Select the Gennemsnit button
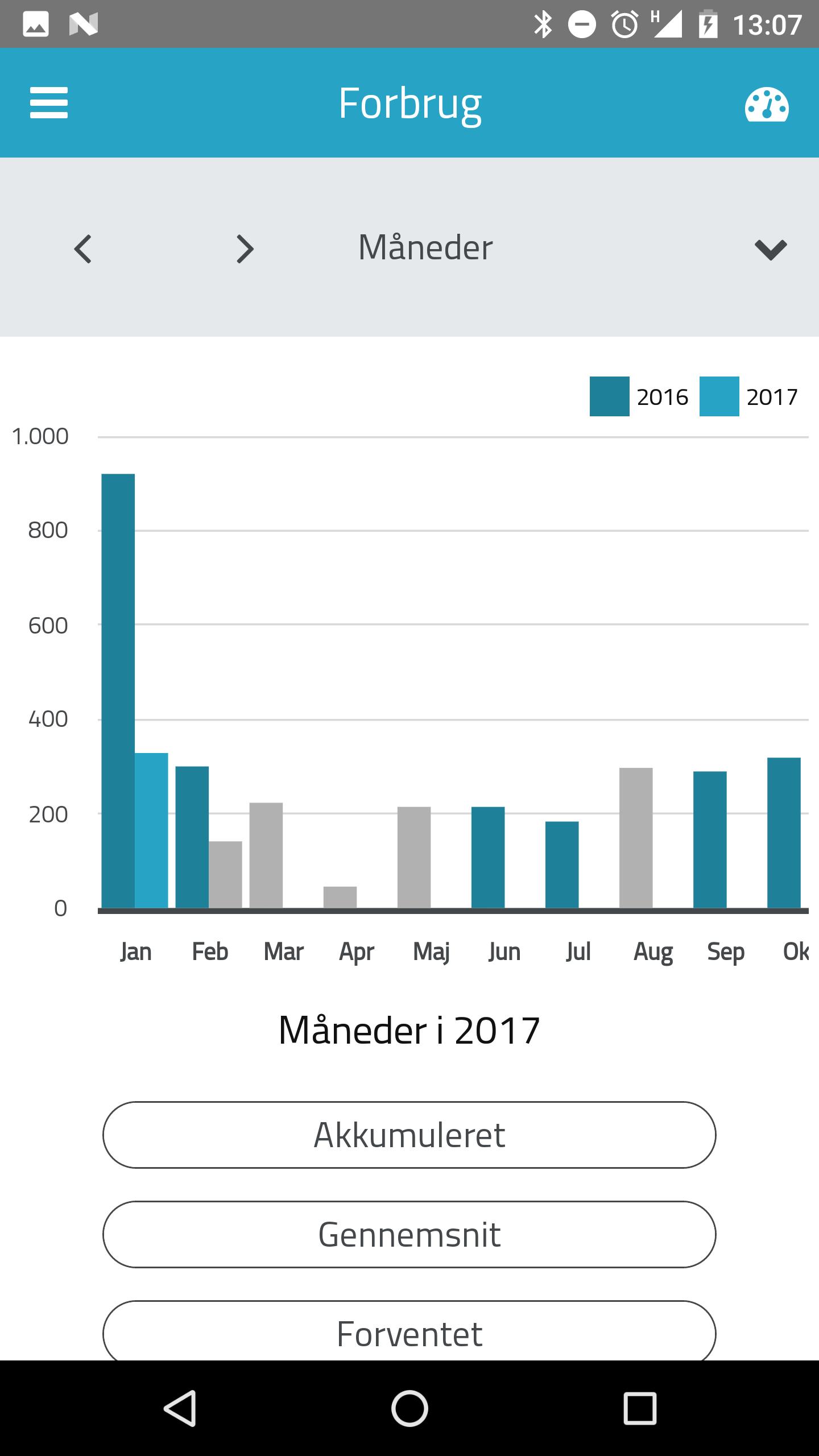 [x=409, y=1234]
